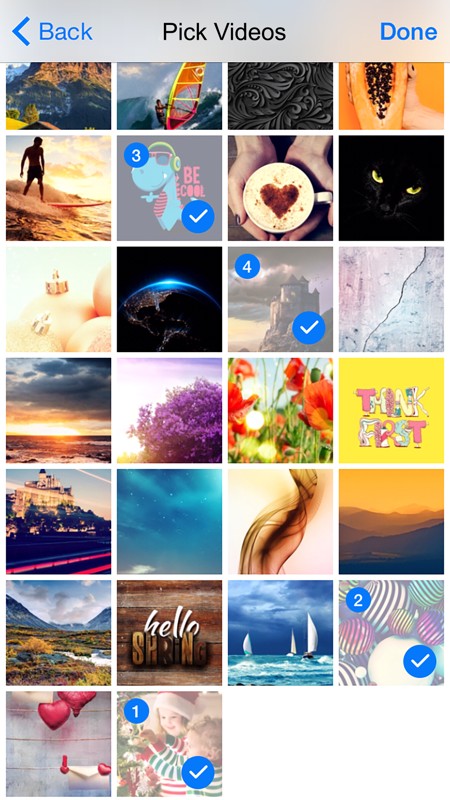The width and height of the screenshot is (450, 800).
Task: Go back using the Back button
Action: pos(52,32)
